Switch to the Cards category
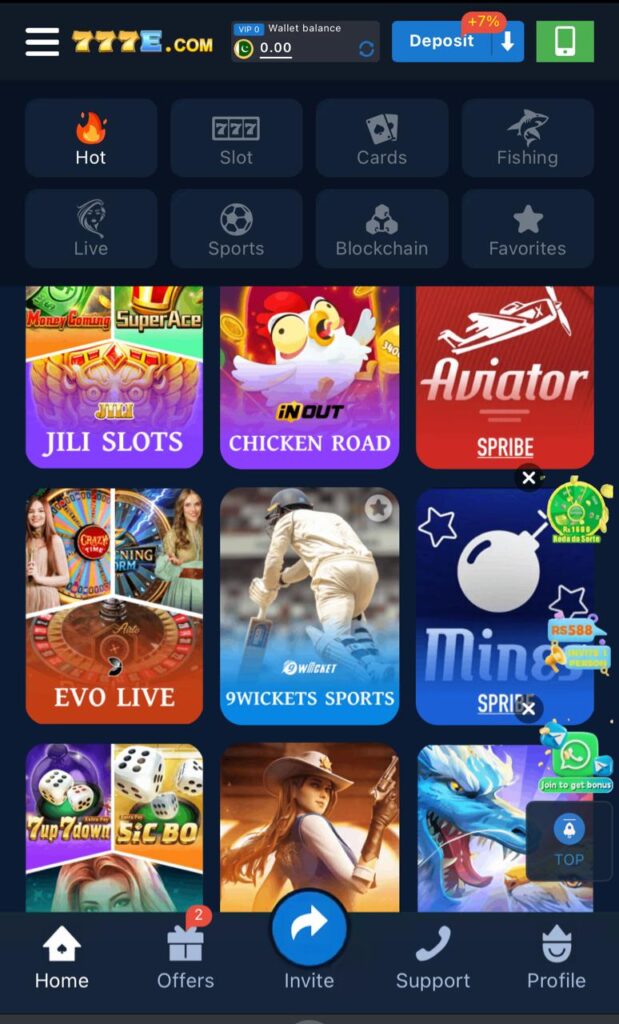The image size is (619, 1024). (381, 139)
